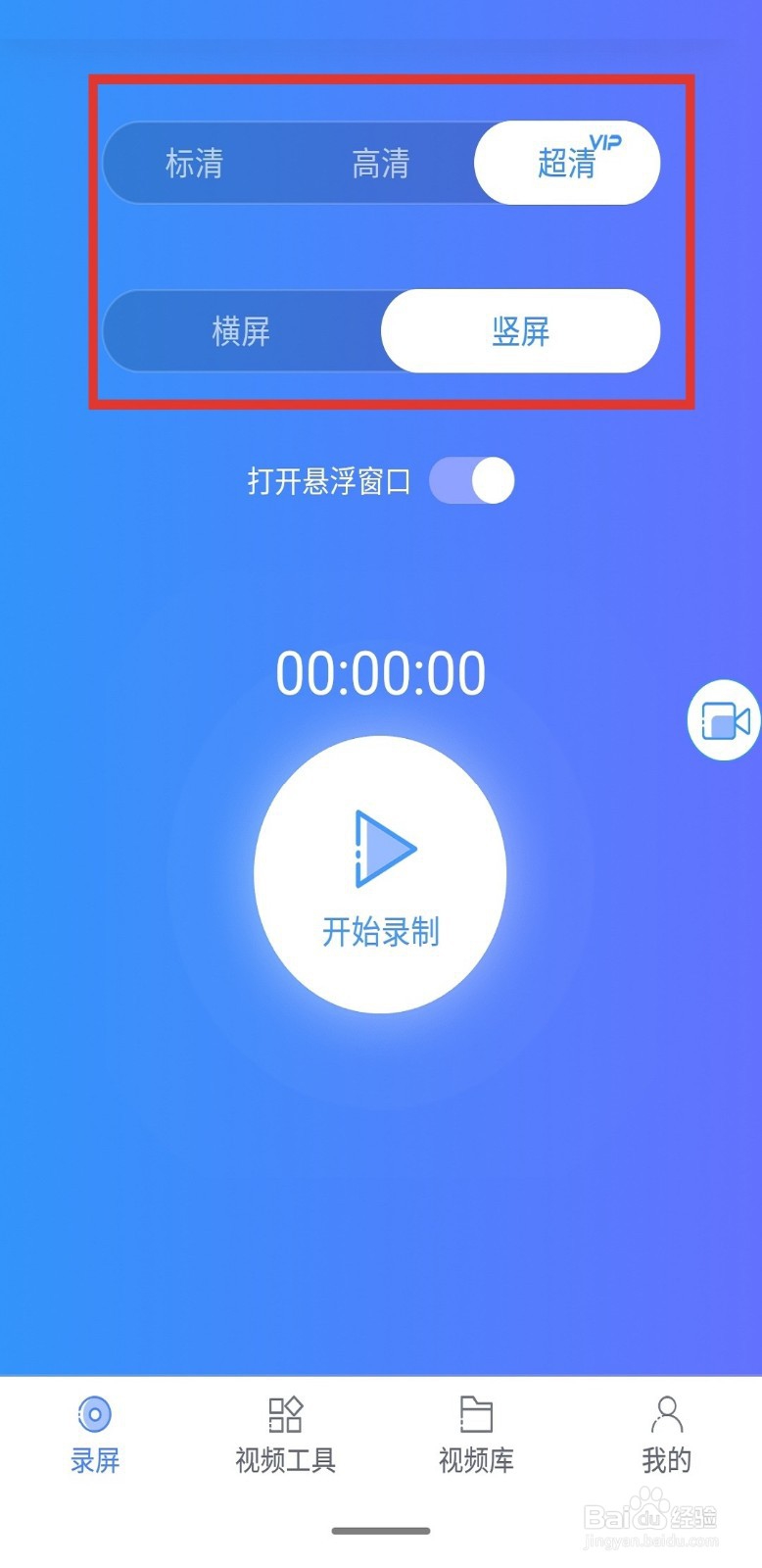The height and width of the screenshot is (1568, 762).
Task: Tap the 视频工具 label in bottom bar
Action: 284,1457
